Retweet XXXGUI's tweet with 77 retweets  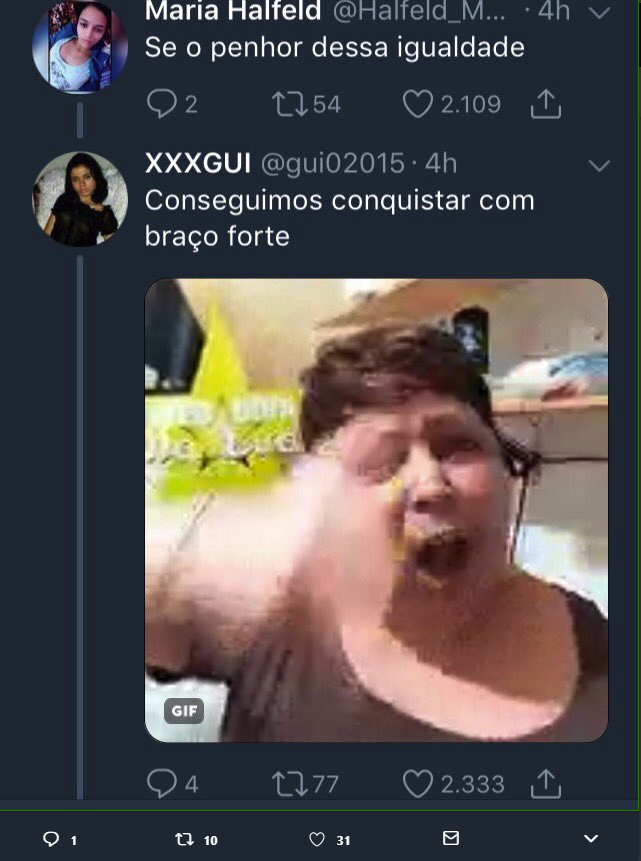[289, 783]
